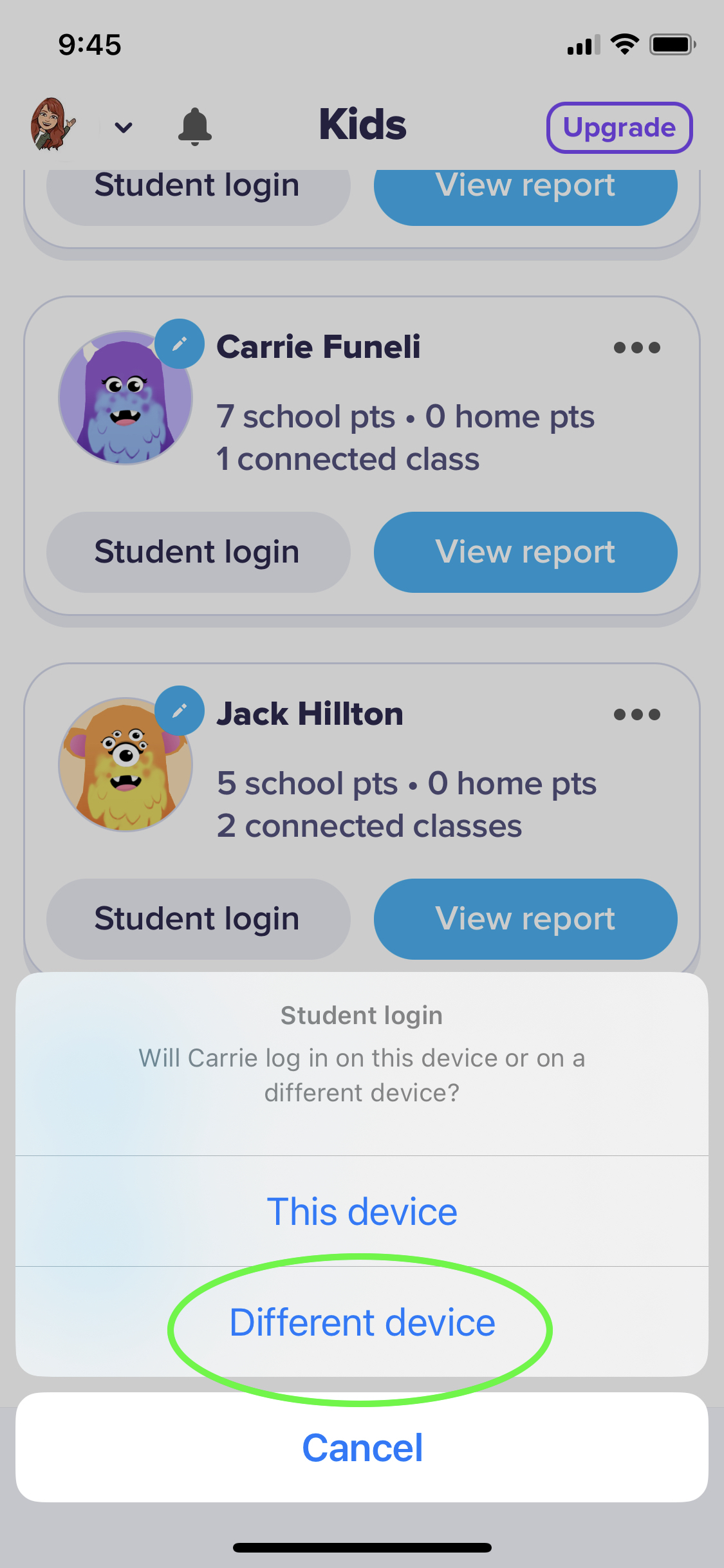This screenshot has height=1568, width=724.
Task: Tap the Upgrade button
Action: (619, 127)
